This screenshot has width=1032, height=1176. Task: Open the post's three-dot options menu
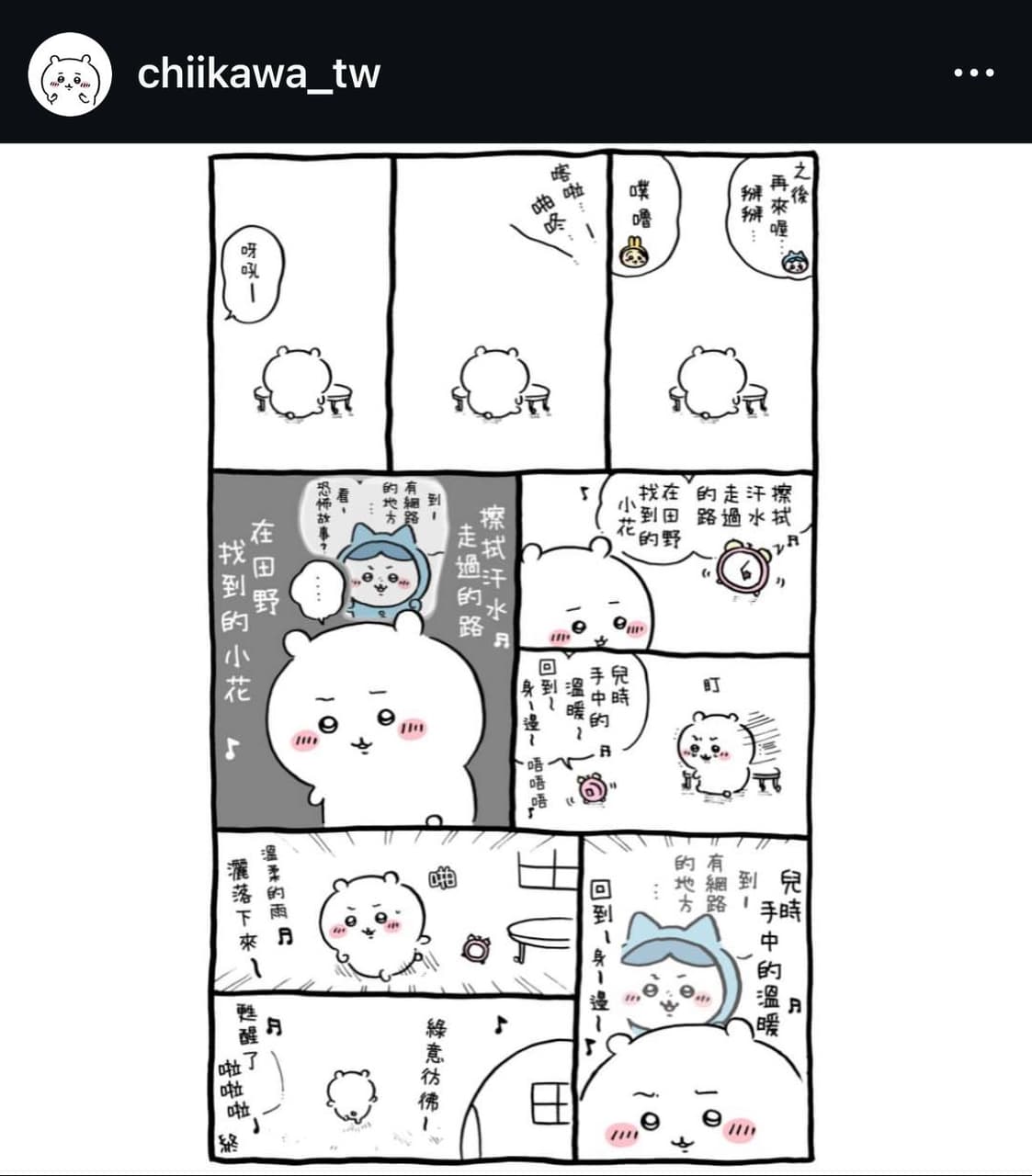(973, 73)
